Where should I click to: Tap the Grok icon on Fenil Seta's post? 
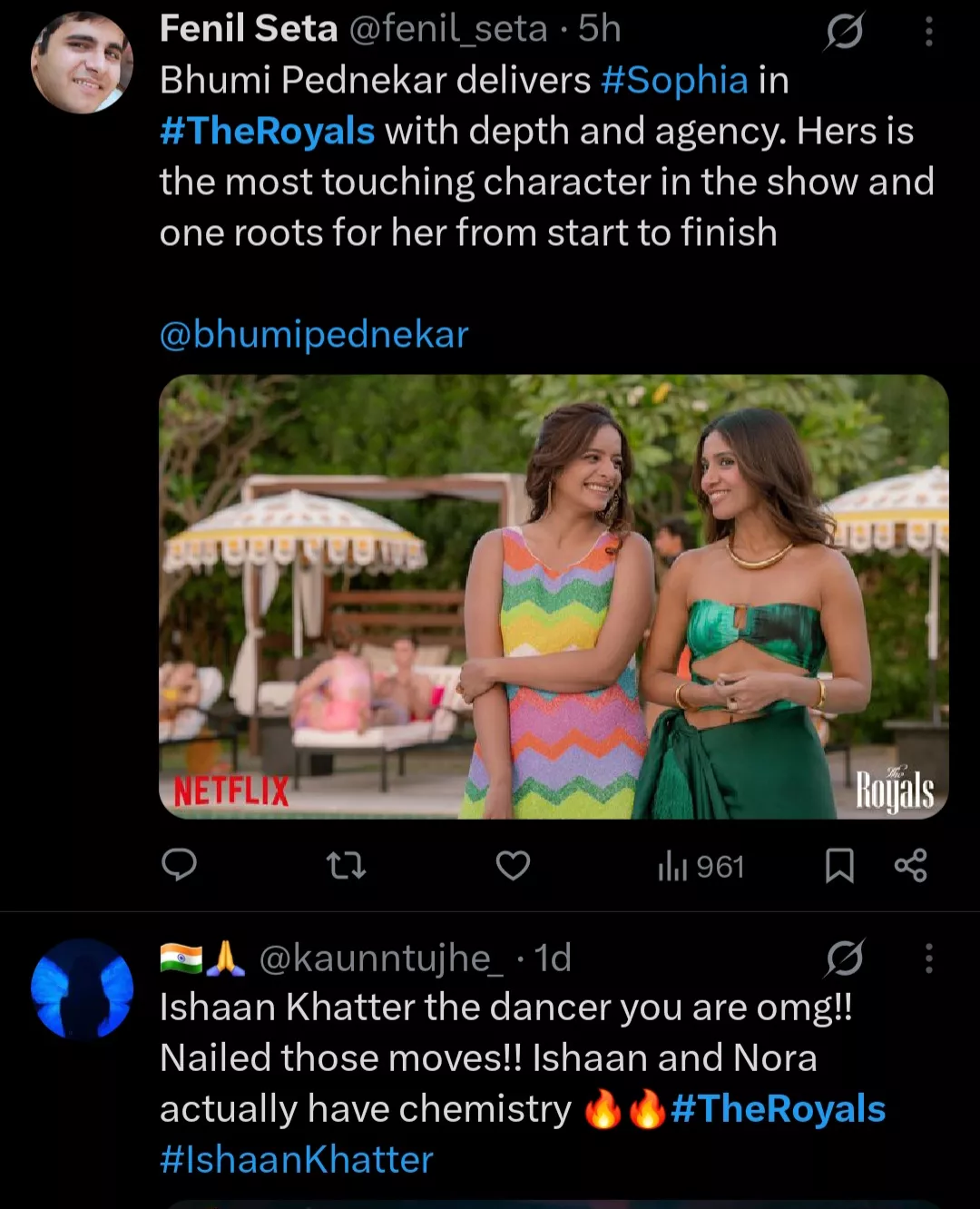tap(845, 33)
